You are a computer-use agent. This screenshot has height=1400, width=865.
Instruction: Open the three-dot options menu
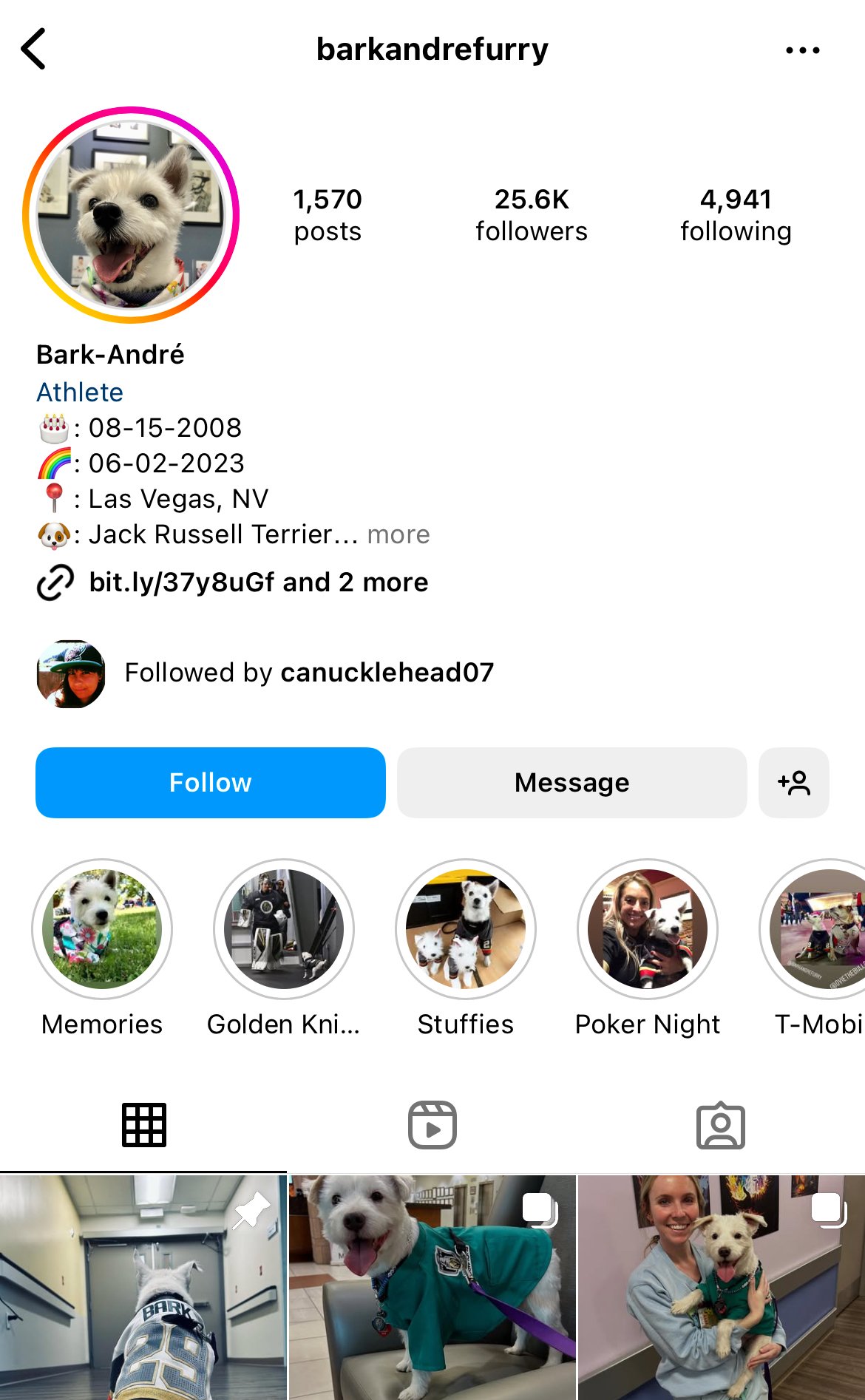(x=802, y=49)
